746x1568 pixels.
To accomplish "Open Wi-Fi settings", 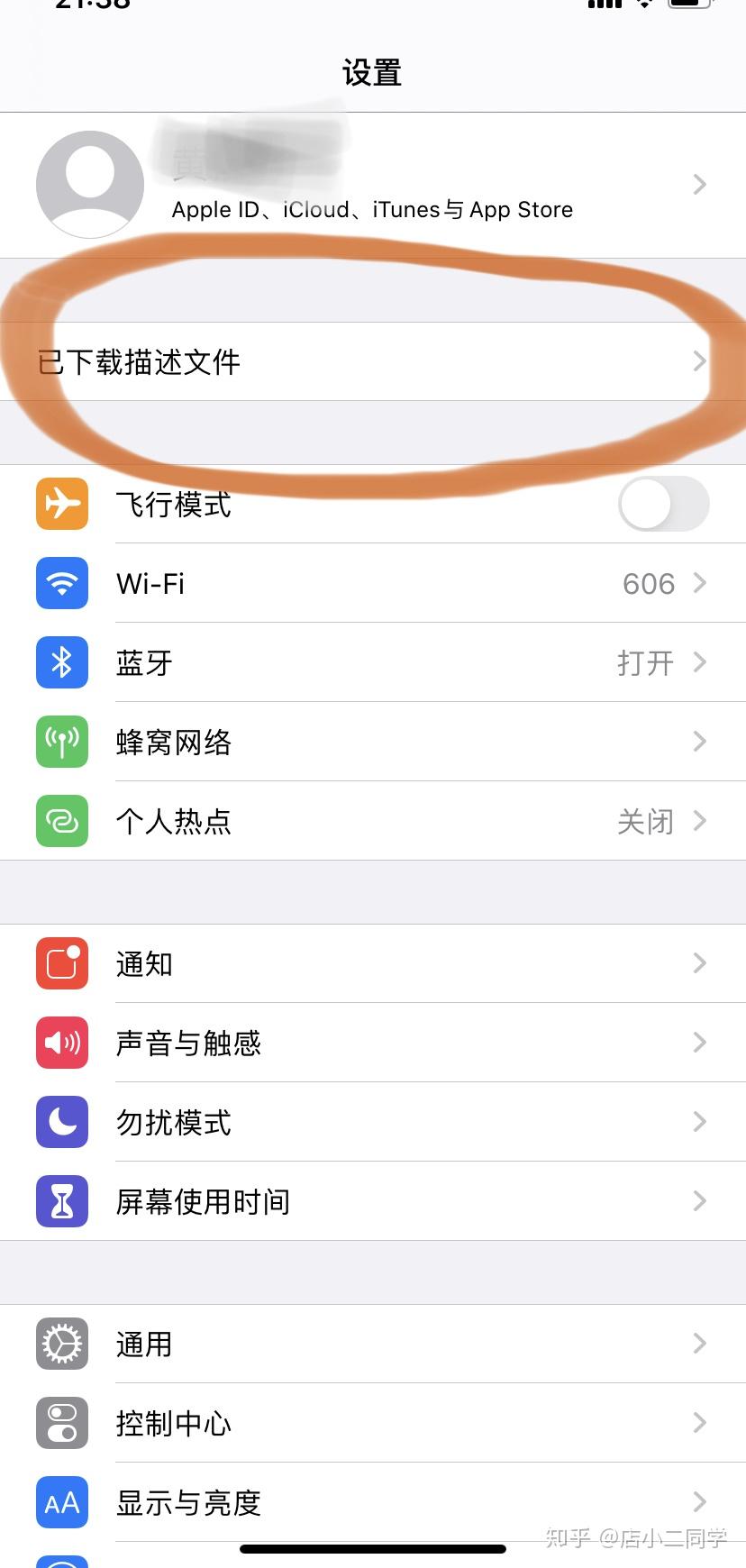I will 373,583.
